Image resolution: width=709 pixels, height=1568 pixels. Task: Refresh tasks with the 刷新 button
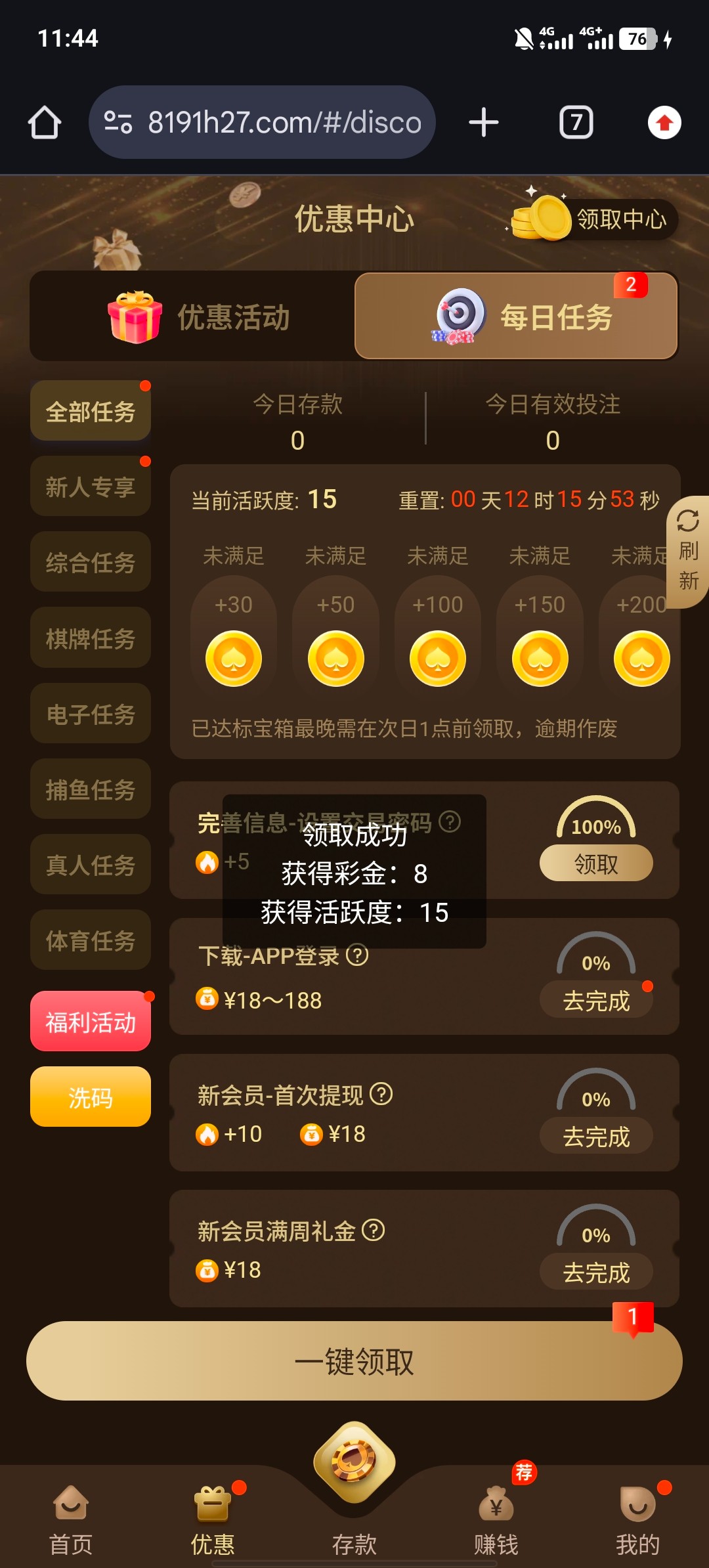(688, 552)
